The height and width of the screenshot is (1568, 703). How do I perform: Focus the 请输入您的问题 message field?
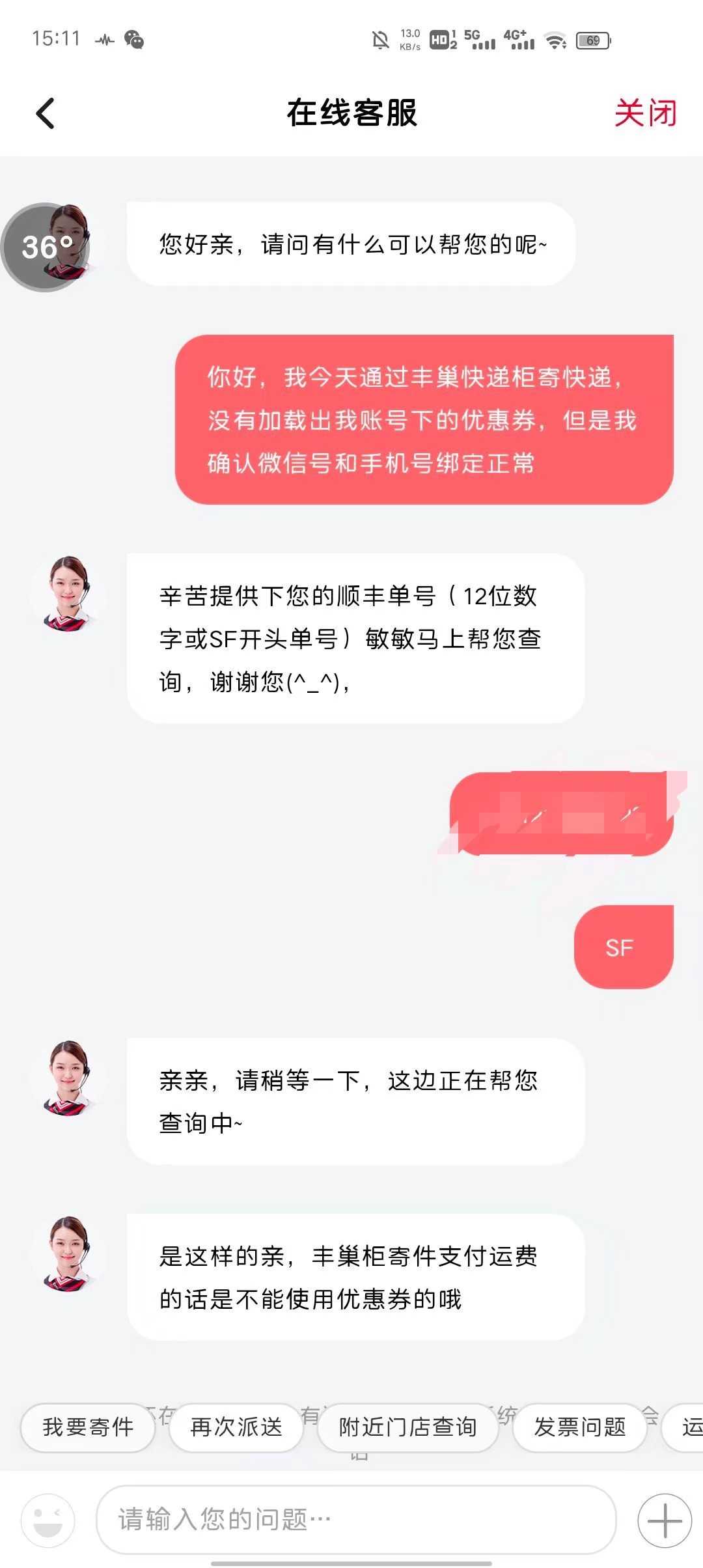pos(355,1520)
